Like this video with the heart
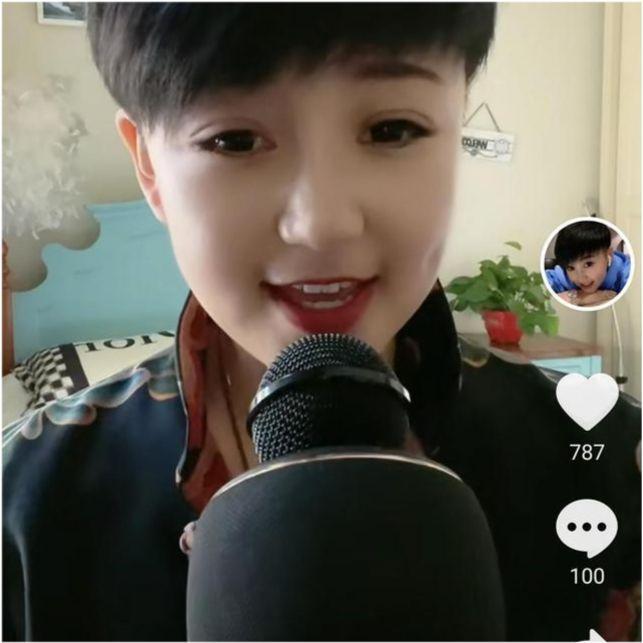 (587, 400)
